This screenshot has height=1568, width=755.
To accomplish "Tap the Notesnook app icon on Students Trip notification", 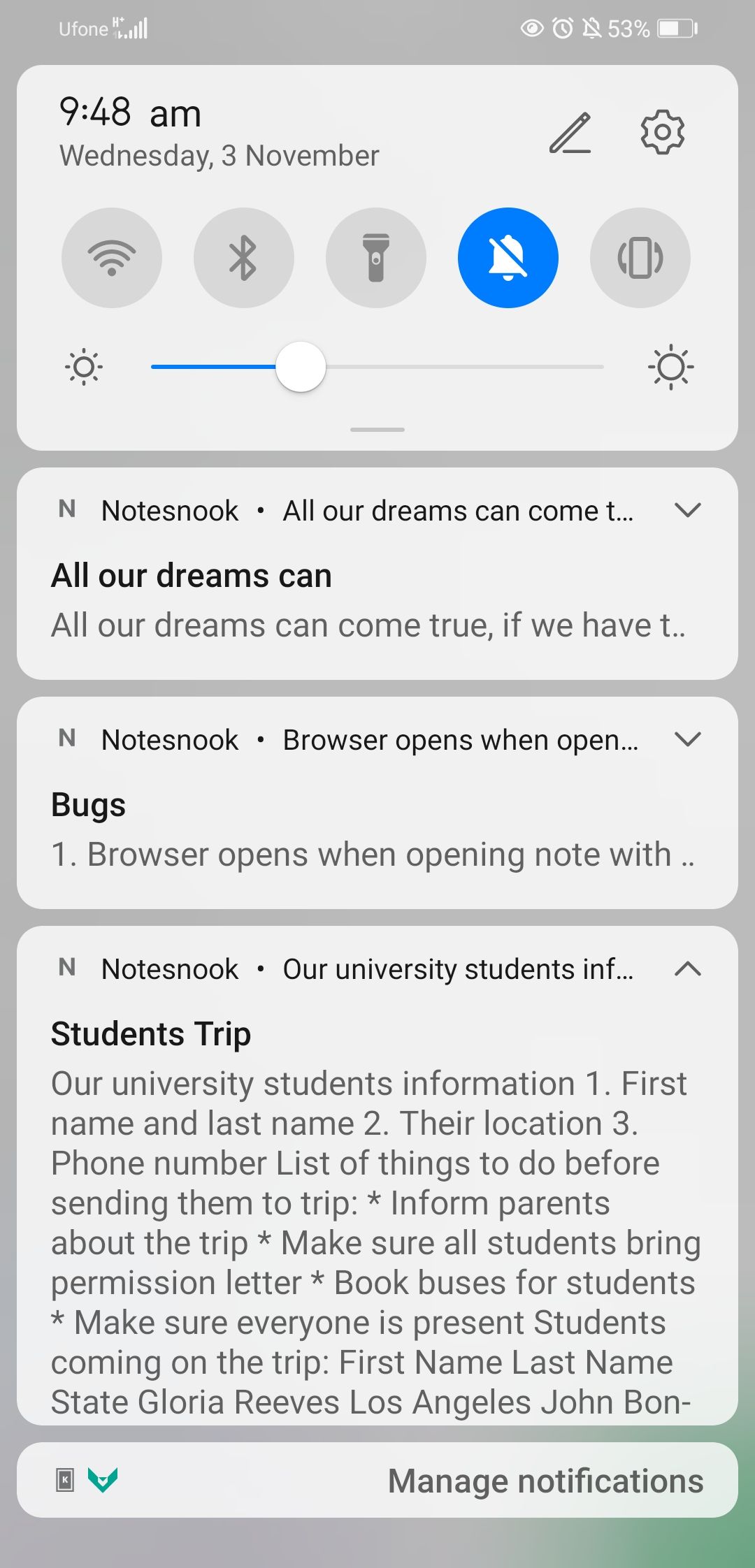I will pyautogui.click(x=67, y=968).
